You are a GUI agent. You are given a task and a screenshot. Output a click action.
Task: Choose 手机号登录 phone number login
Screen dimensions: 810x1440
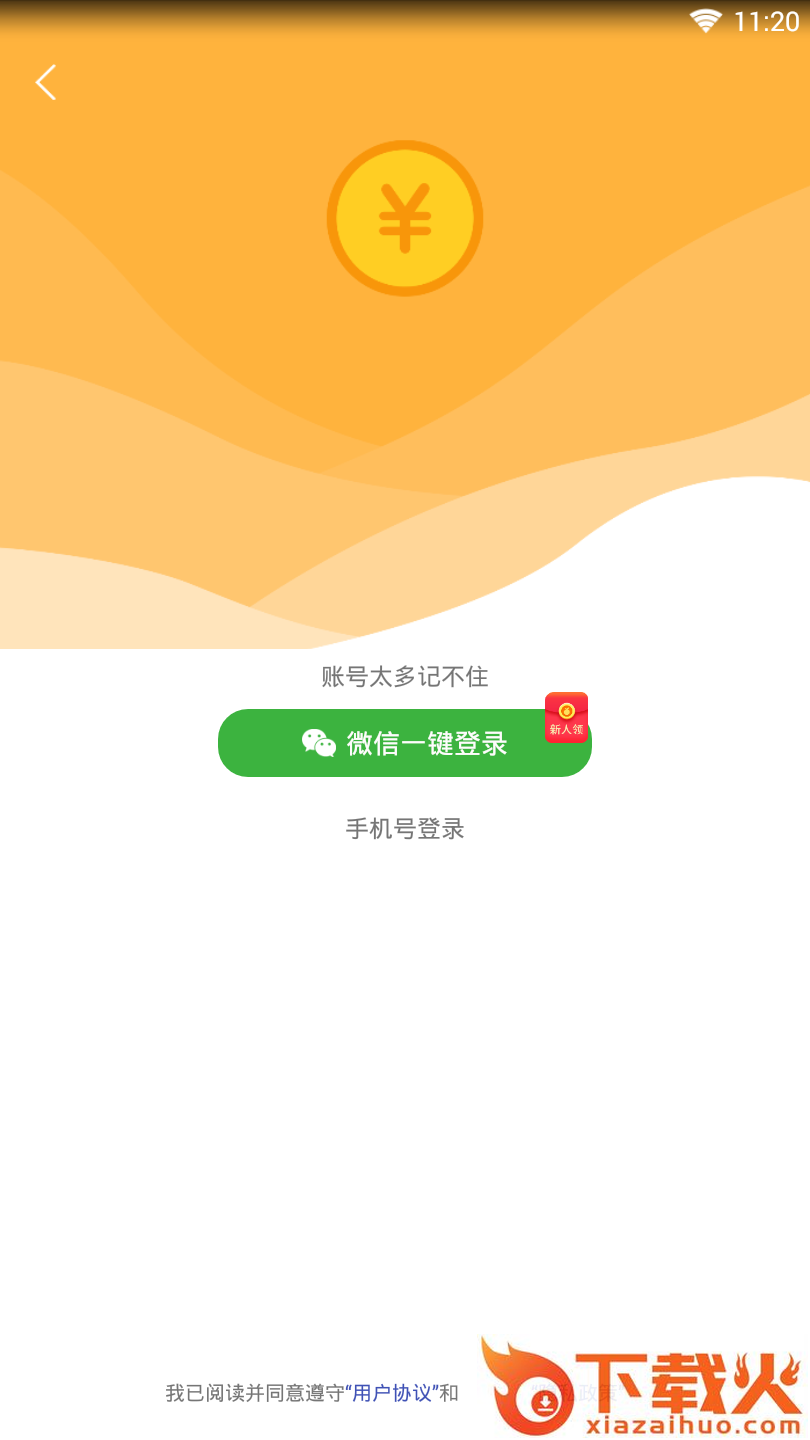[405, 829]
